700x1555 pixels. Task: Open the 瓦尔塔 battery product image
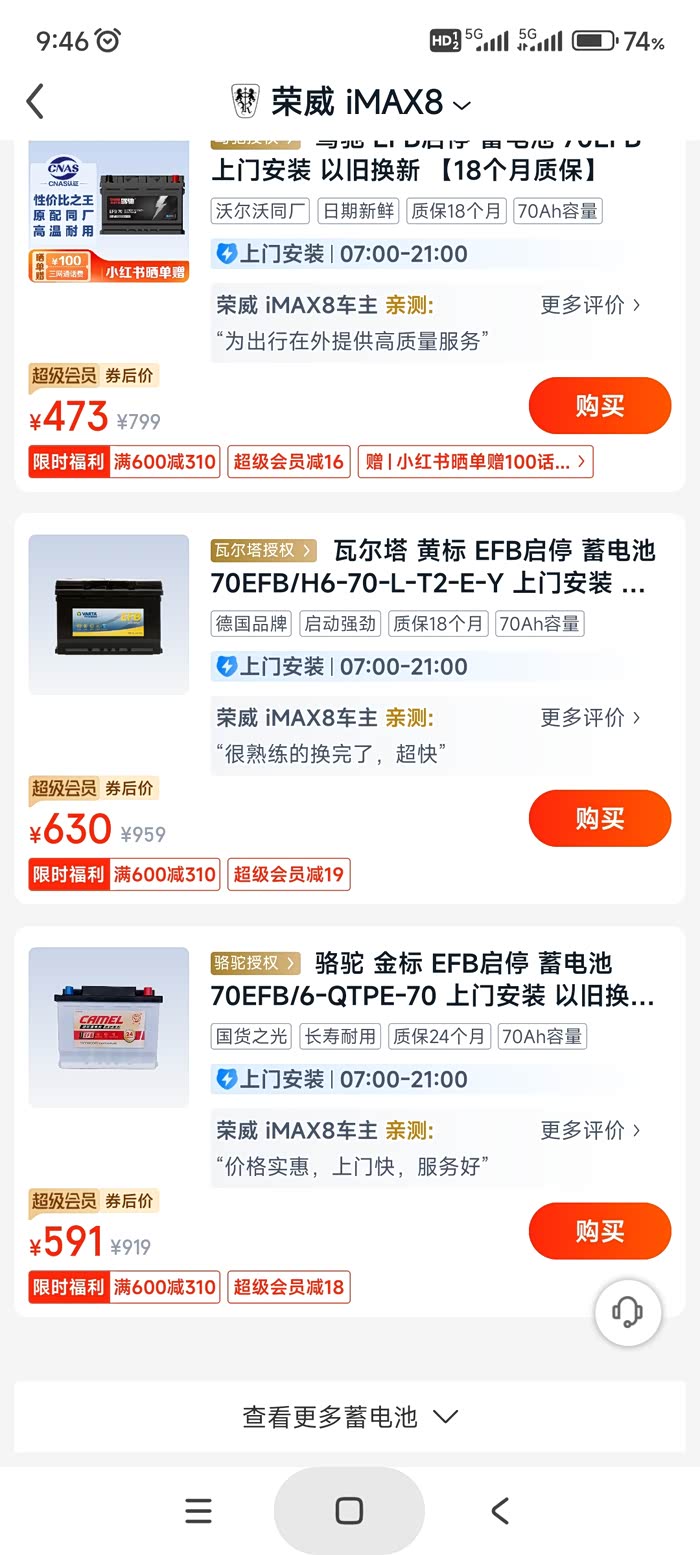click(108, 614)
